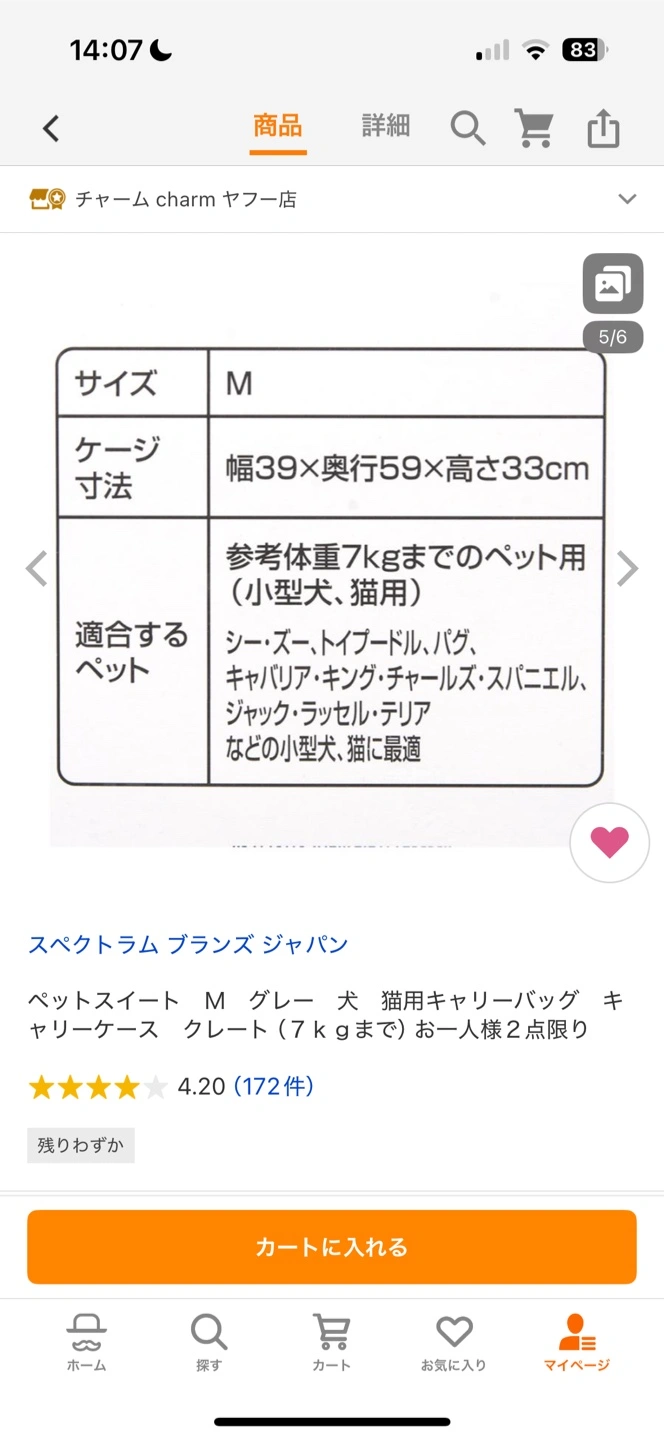Viewport: 664px width, 1440px height.
Task: Open the shopping cart icon in header
Action: 535,128
